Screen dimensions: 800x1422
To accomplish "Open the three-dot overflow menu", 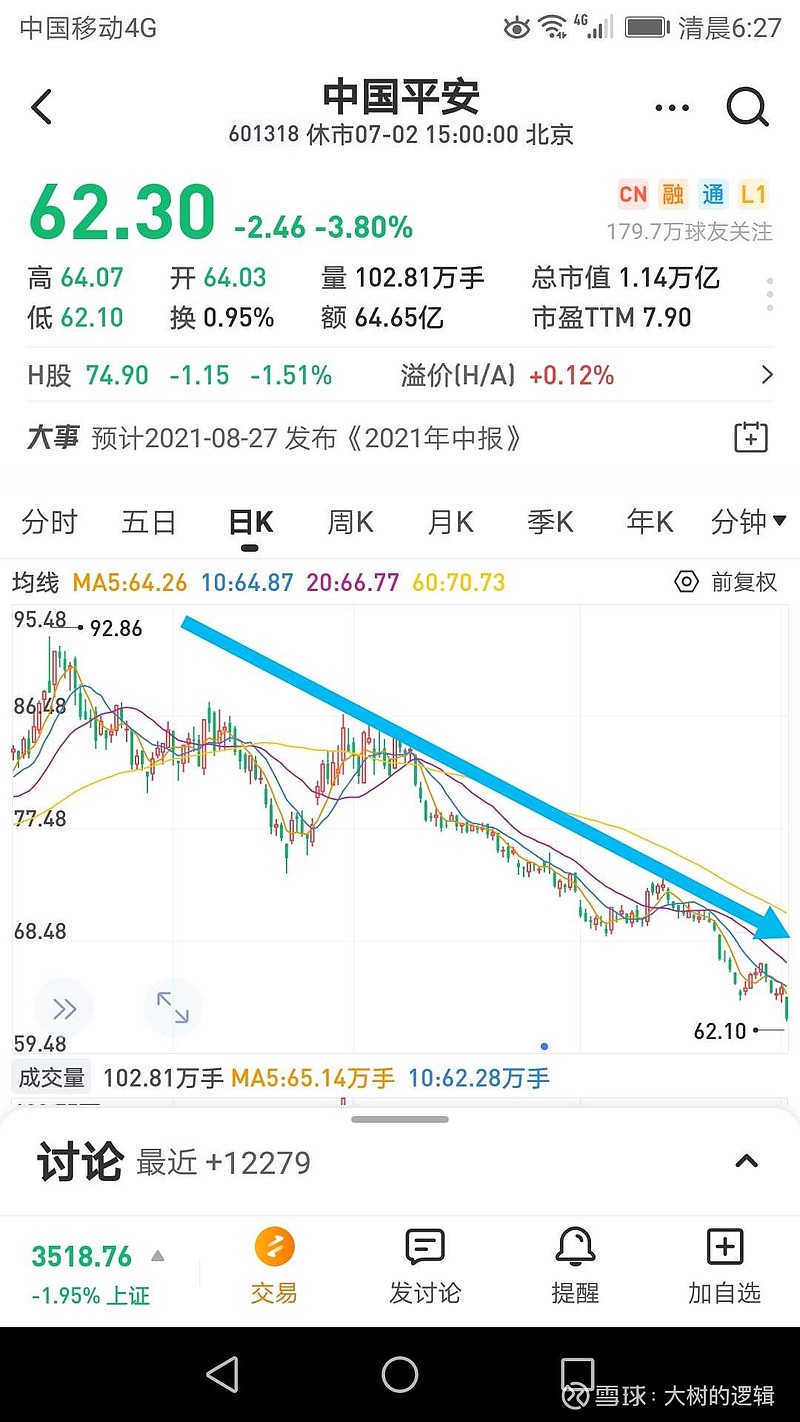I will tap(672, 108).
